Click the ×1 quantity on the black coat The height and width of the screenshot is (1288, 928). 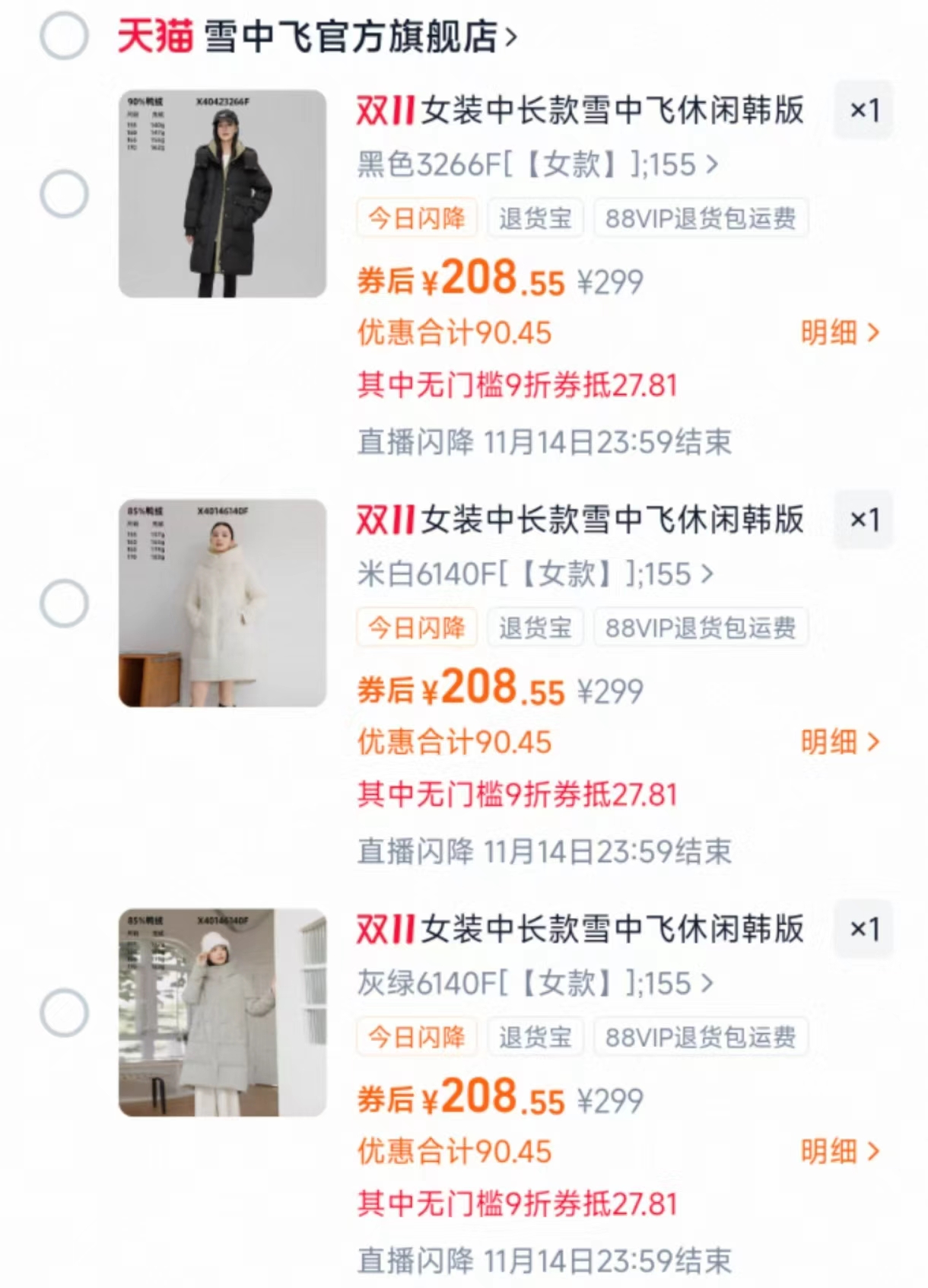(863, 111)
